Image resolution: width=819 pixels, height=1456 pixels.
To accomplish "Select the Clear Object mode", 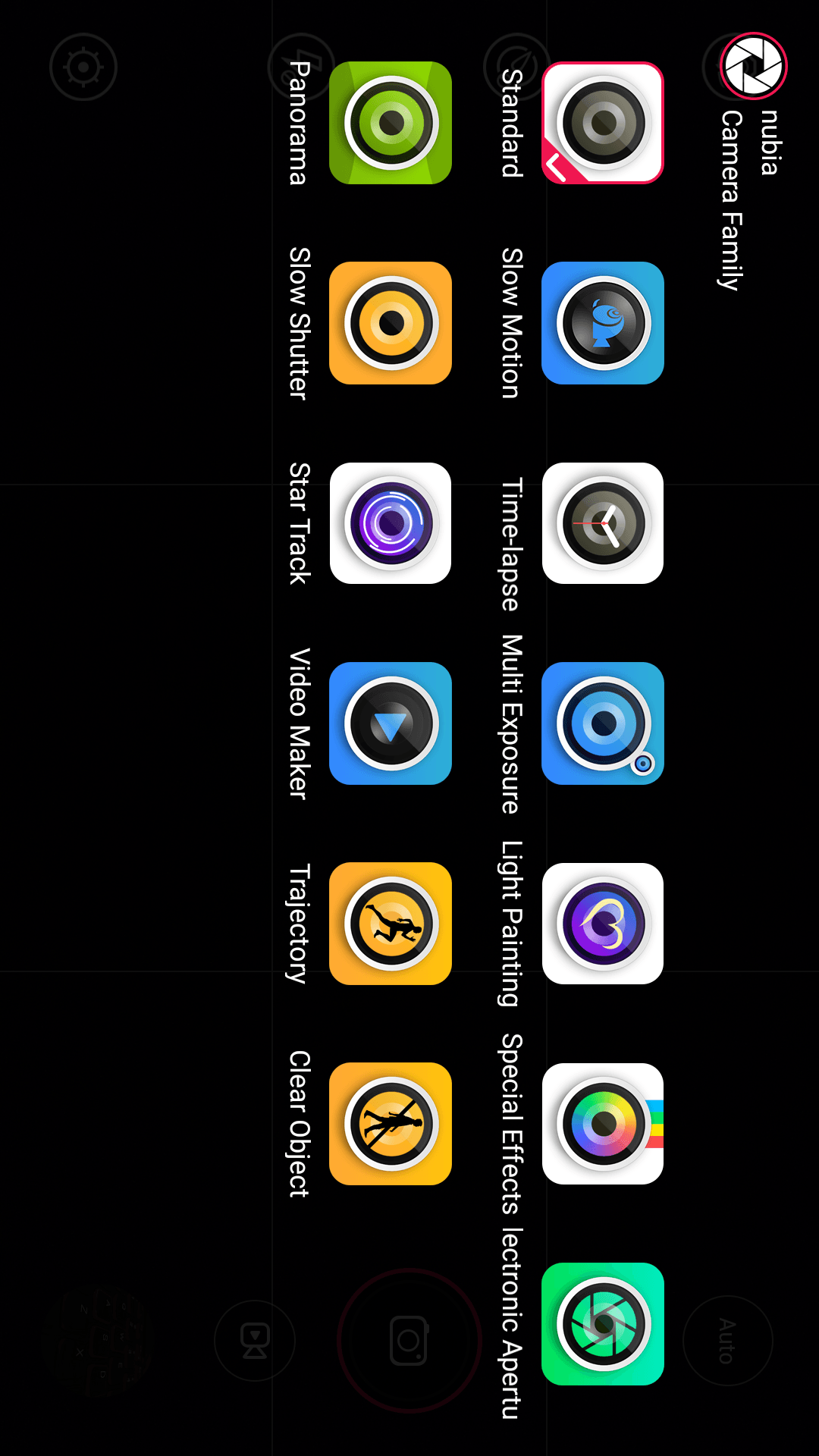I will 391,1124.
